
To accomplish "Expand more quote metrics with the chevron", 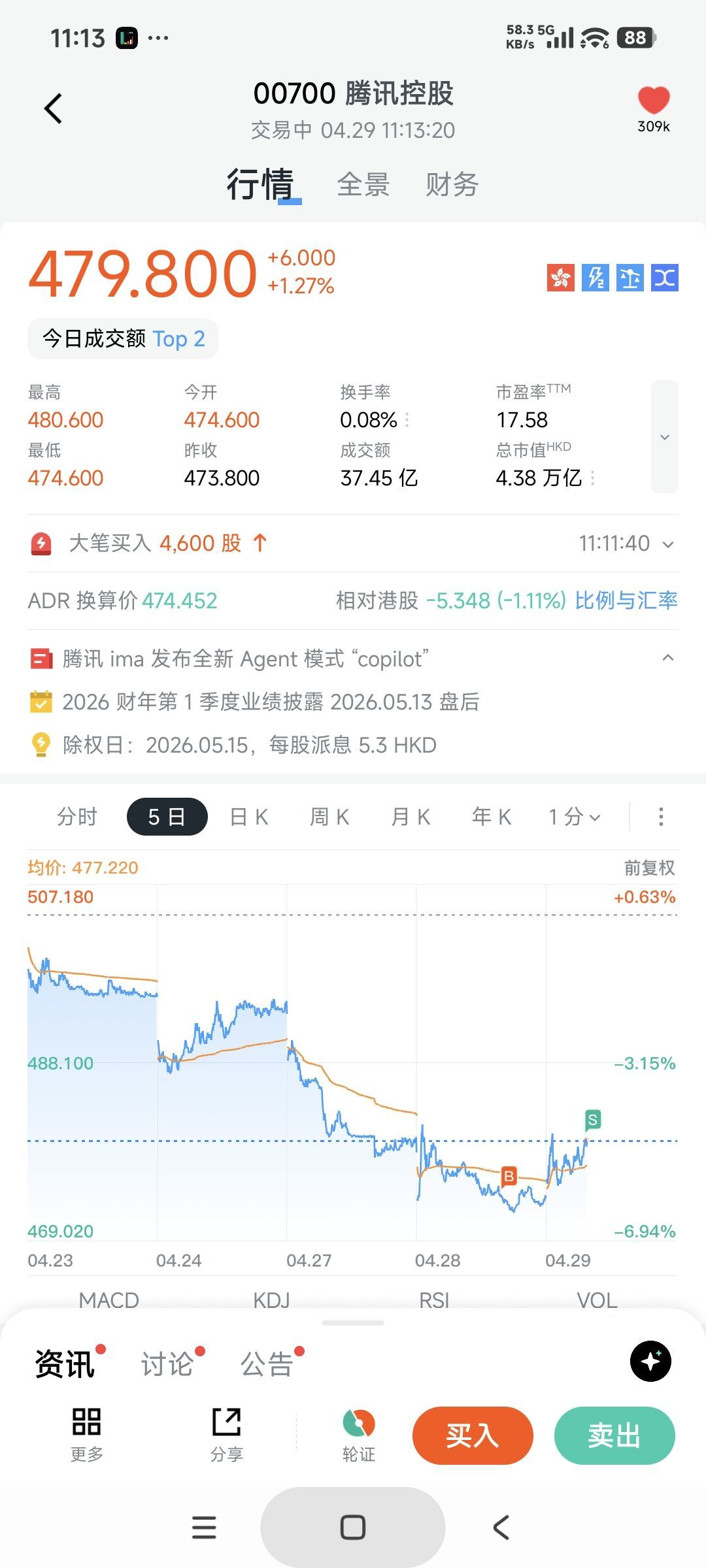I will click(x=664, y=436).
